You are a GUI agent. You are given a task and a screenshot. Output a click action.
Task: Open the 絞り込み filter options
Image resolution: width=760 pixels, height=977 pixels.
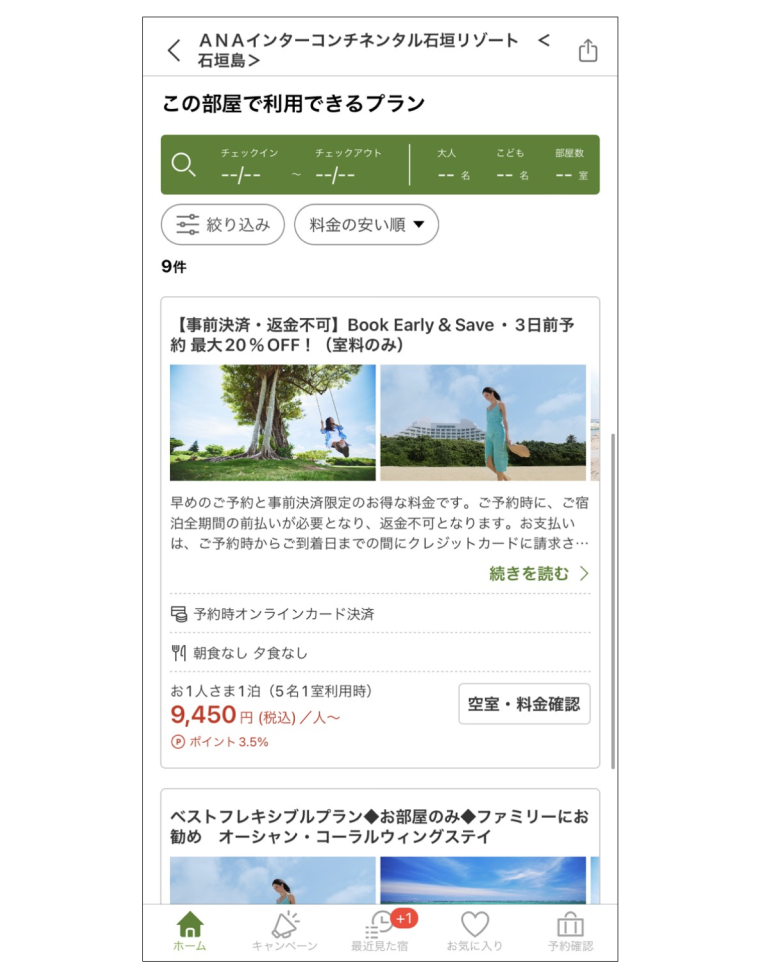(223, 225)
